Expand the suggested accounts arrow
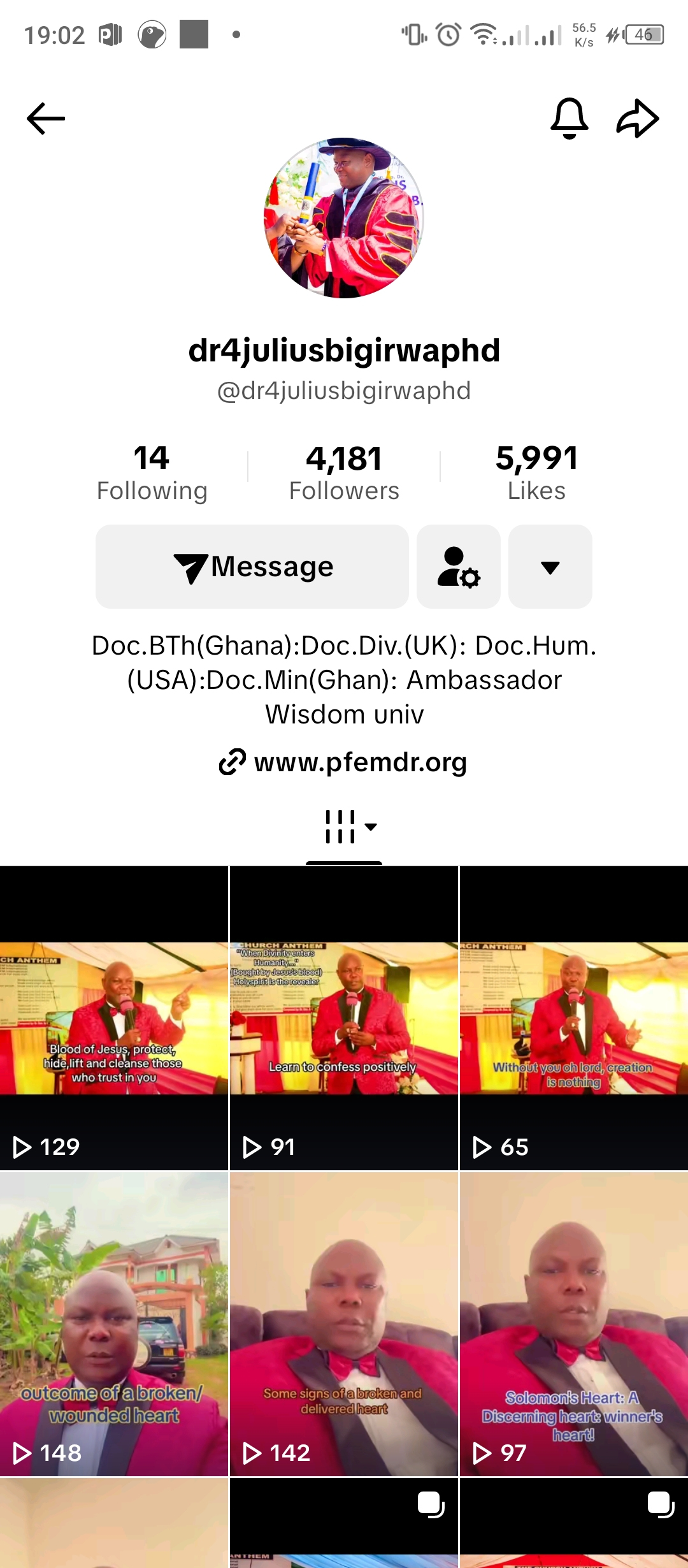Screen dimensions: 688x1568 [x=550, y=567]
